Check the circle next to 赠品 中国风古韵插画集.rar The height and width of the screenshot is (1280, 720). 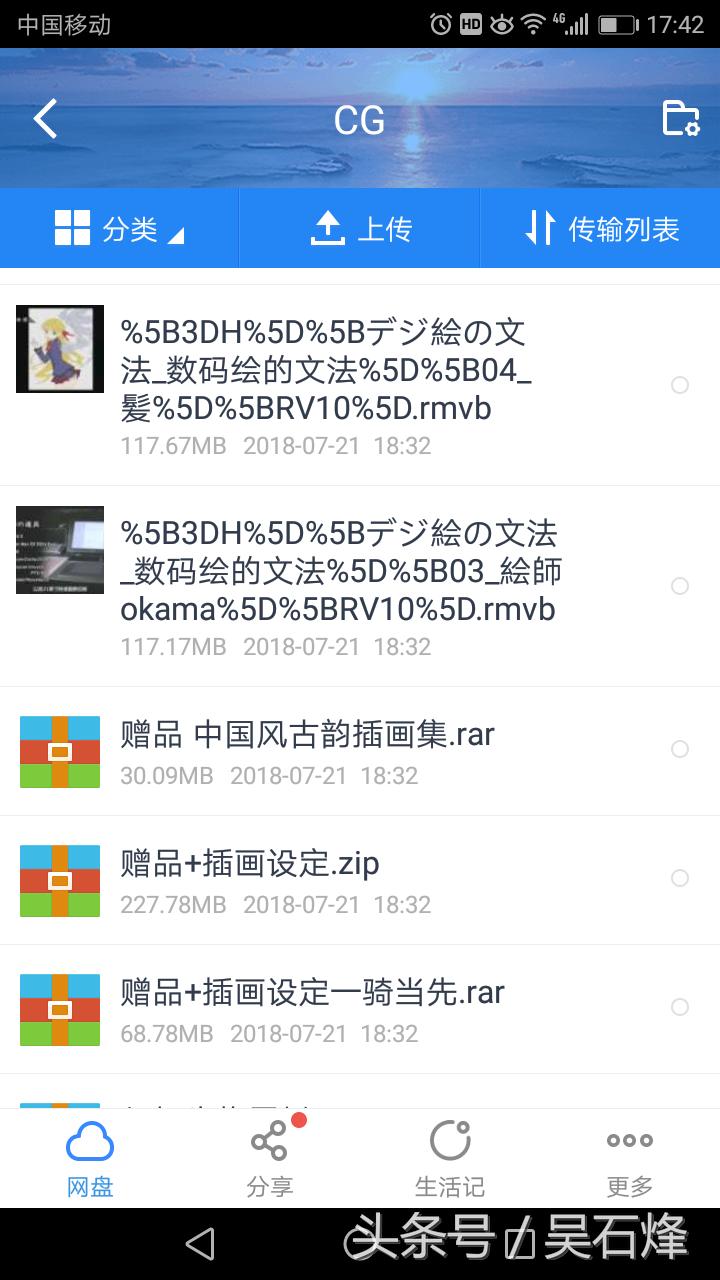click(x=681, y=749)
